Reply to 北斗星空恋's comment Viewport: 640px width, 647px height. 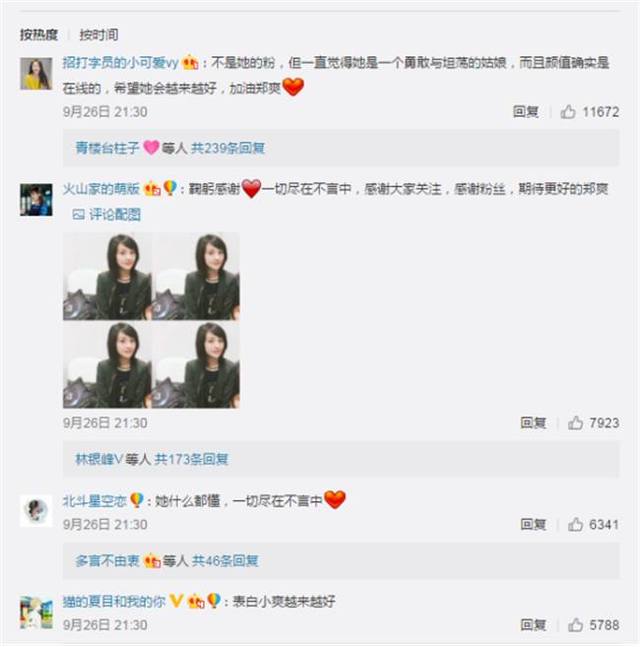point(533,525)
